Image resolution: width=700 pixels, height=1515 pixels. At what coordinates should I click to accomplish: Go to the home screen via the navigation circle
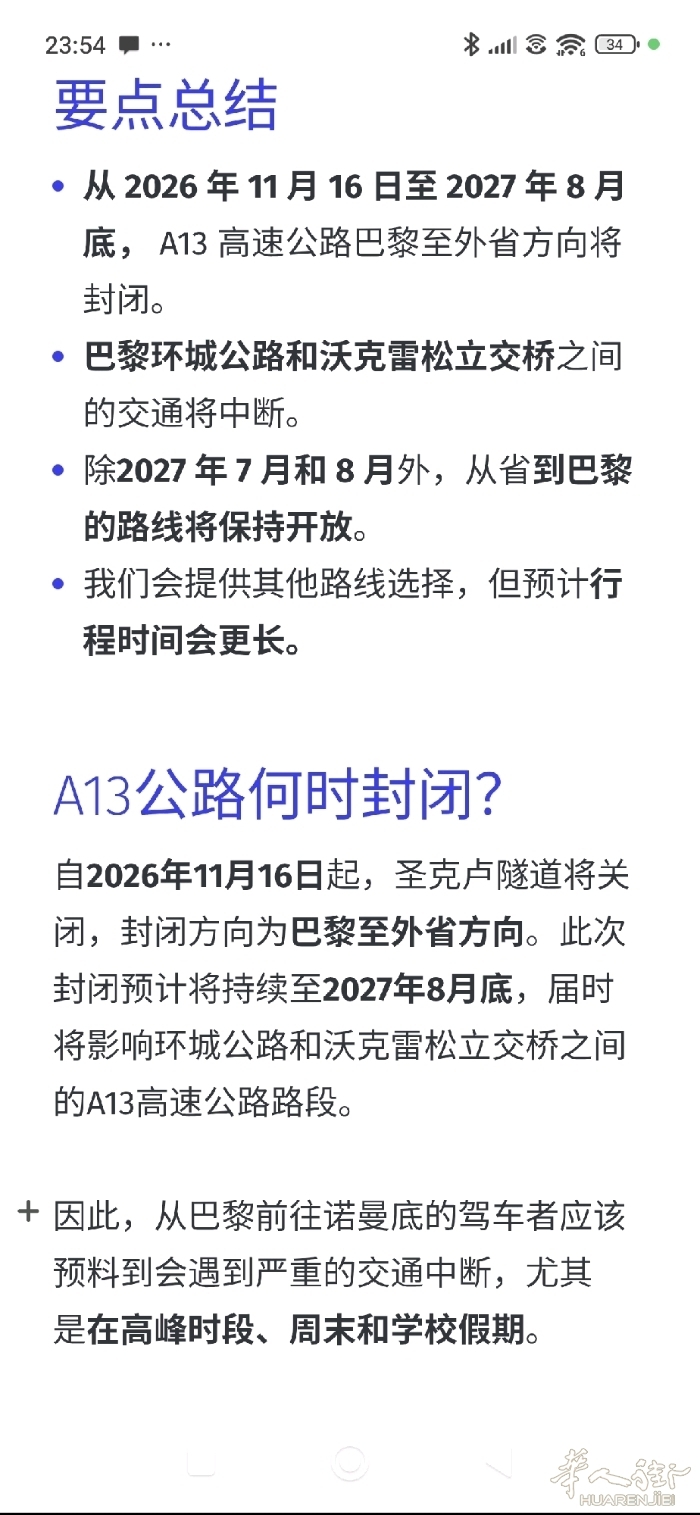point(350,1463)
